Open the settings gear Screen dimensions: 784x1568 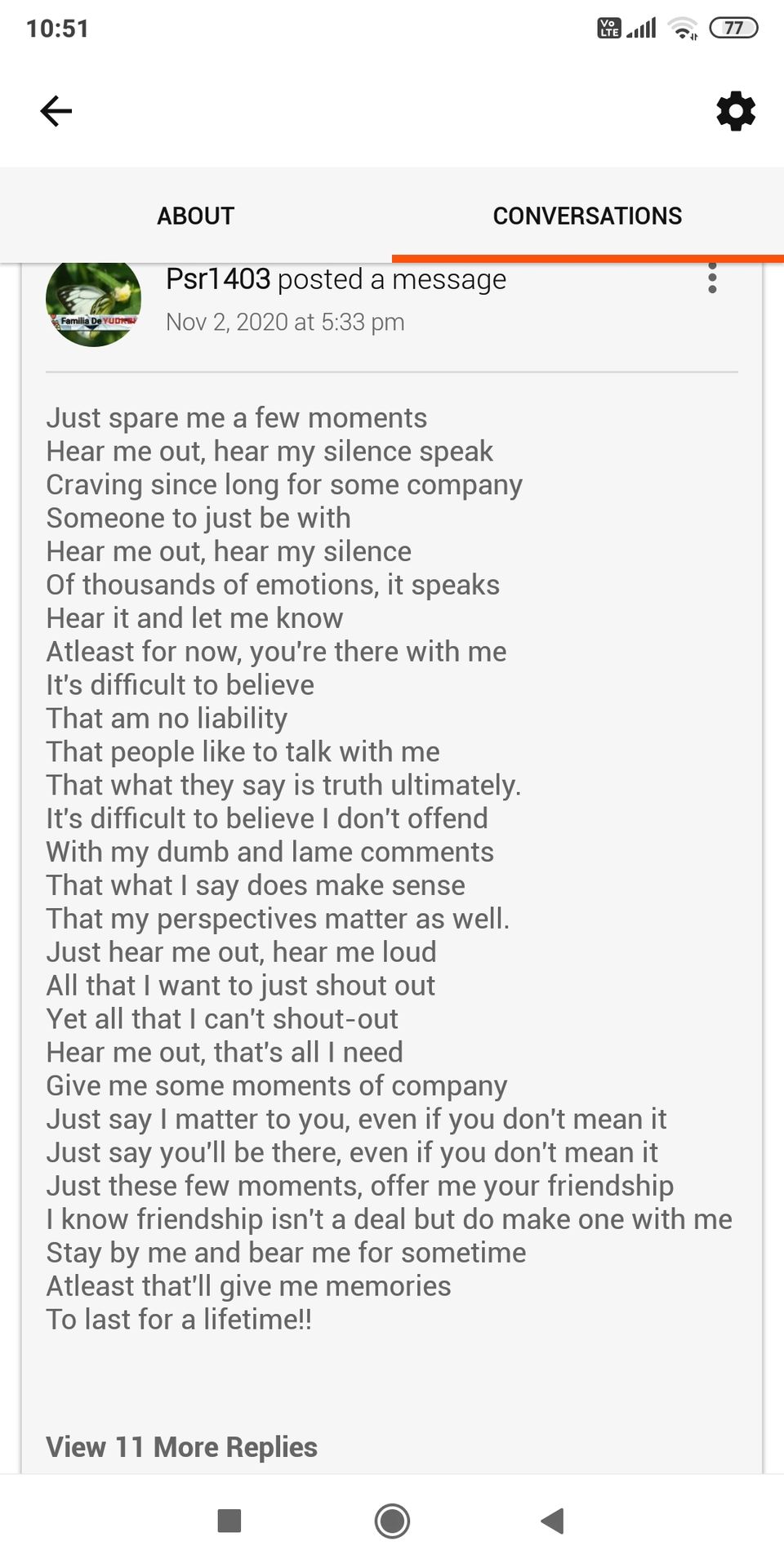736,111
